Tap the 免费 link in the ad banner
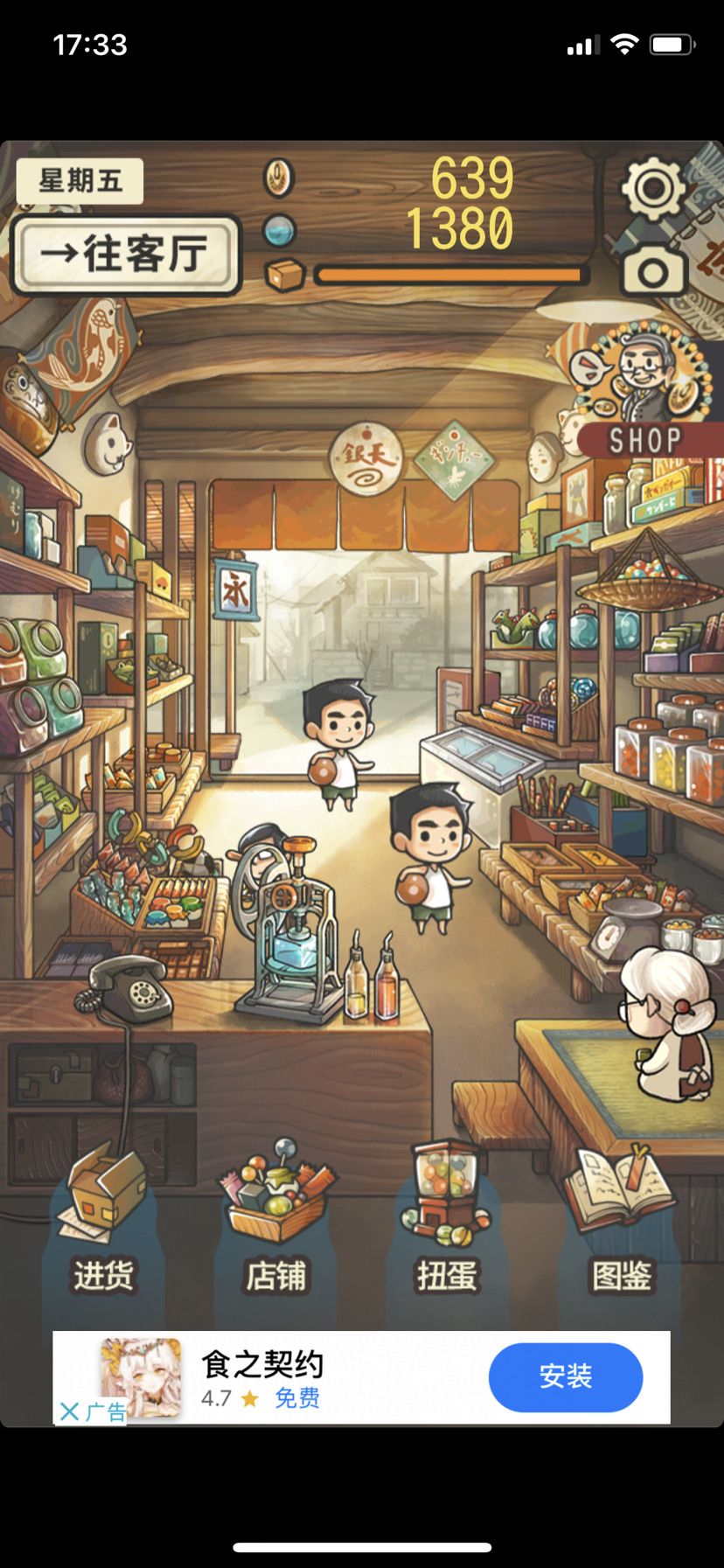This screenshot has width=724, height=1568. point(297,1399)
